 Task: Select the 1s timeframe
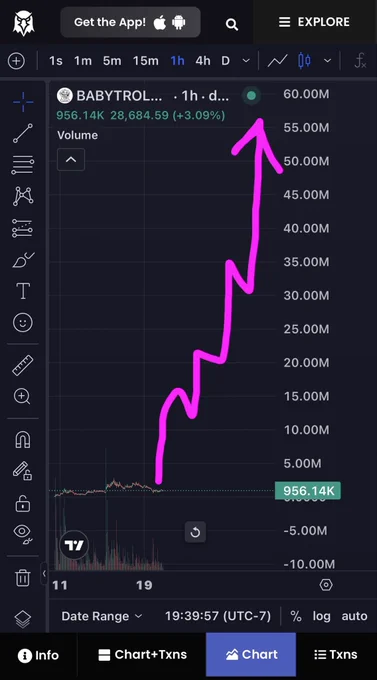56,61
